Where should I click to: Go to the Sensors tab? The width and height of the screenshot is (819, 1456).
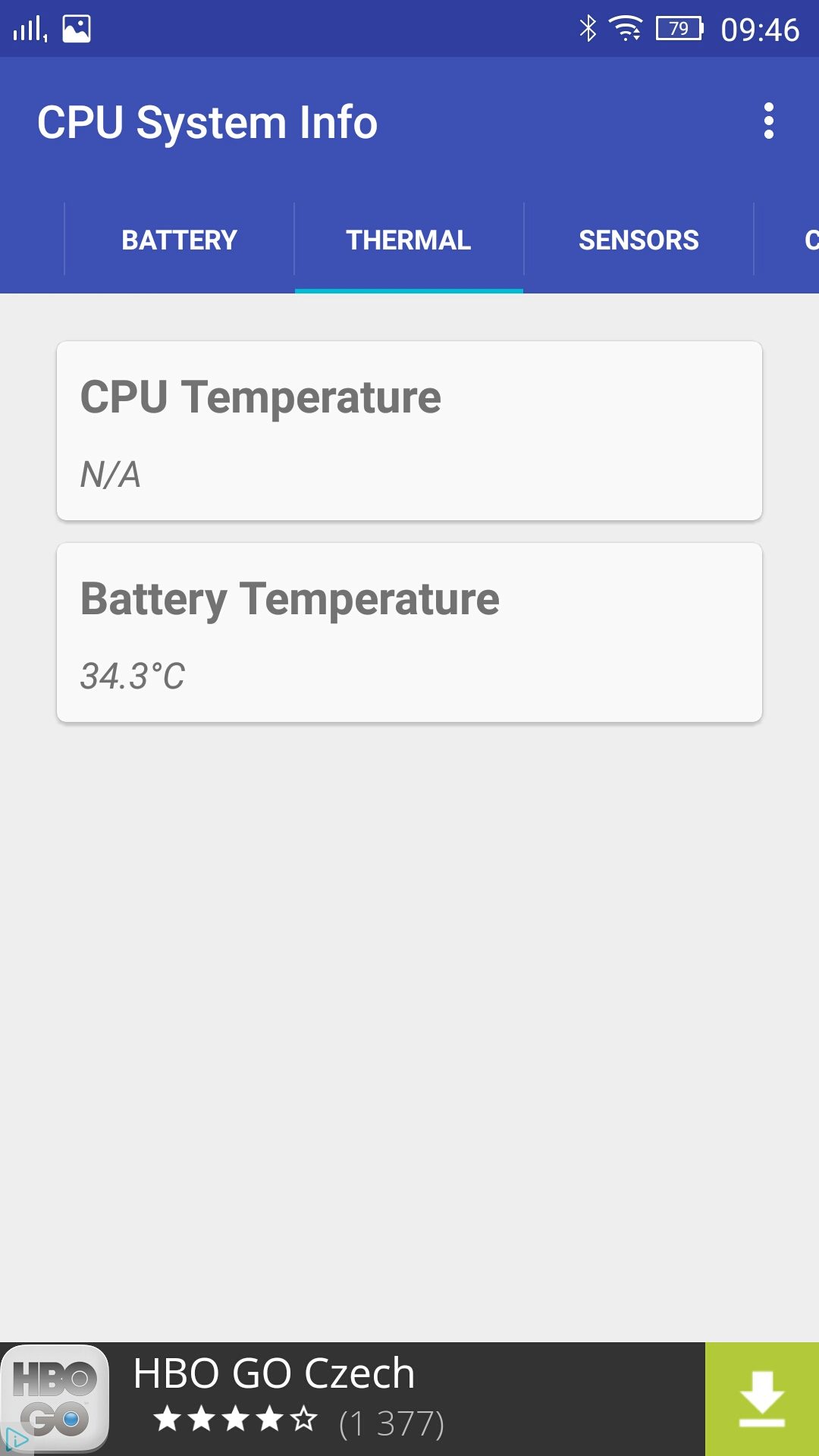tap(639, 240)
